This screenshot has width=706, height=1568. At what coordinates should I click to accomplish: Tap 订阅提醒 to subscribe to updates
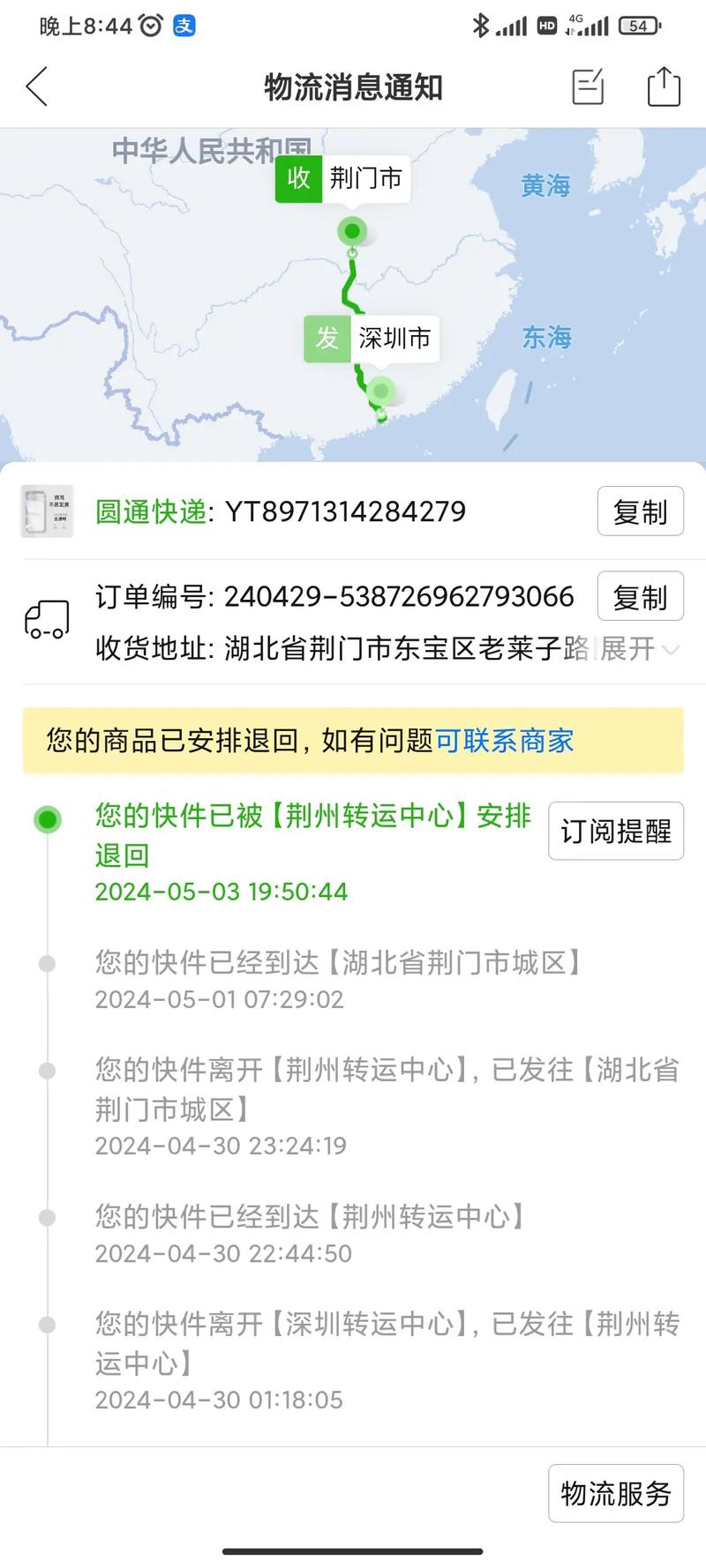tap(615, 831)
